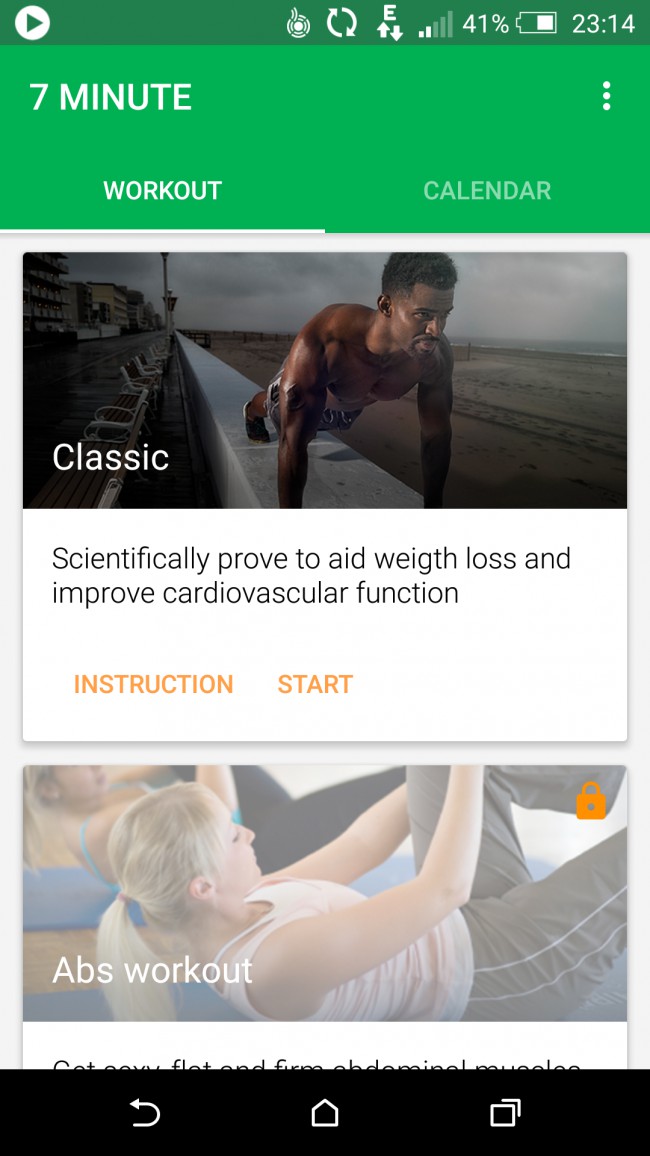This screenshot has height=1156, width=650.
Task: Start the Classic workout
Action: point(315,684)
